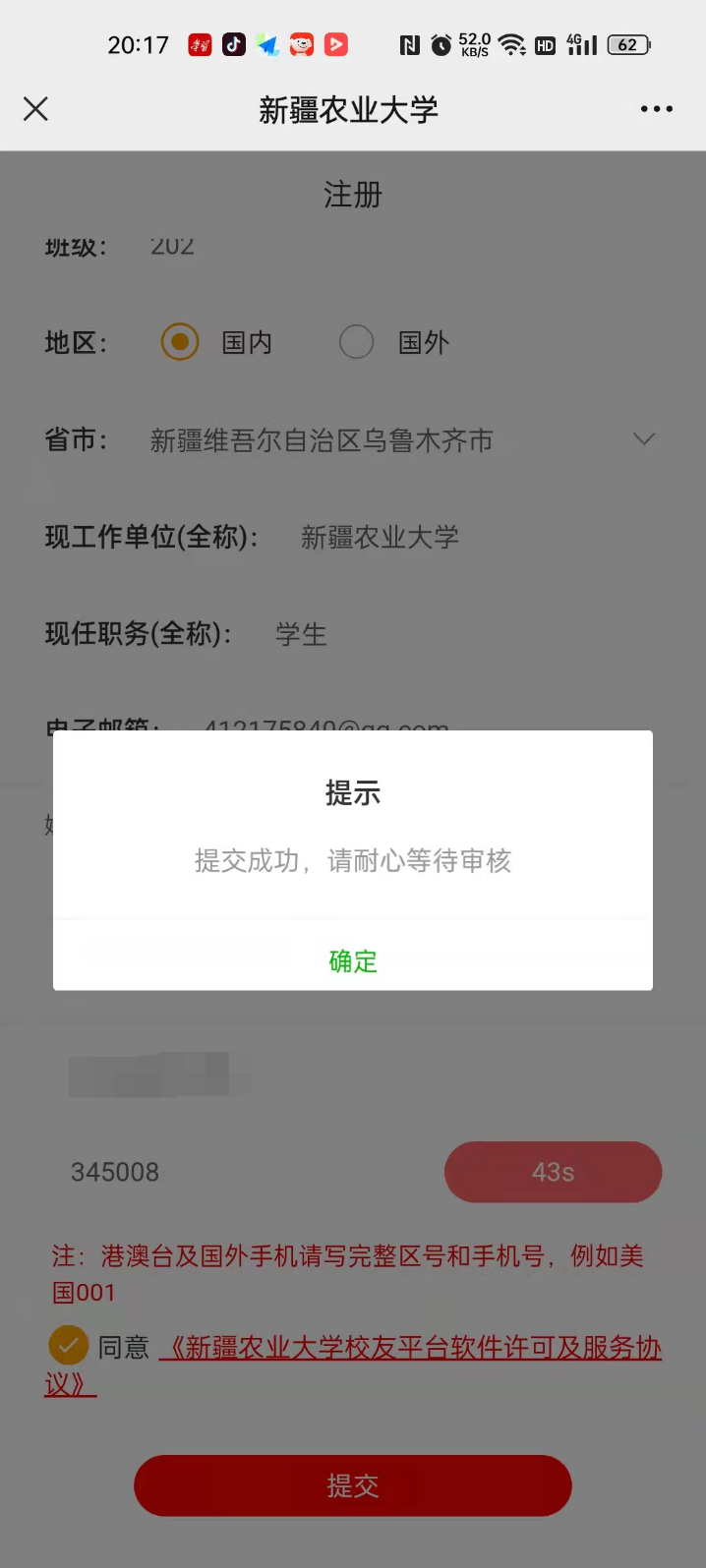Tap 确定 to confirm the dialog
Image resolution: width=706 pixels, height=1568 pixels.
pyautogui.click(x=353, y=960)
